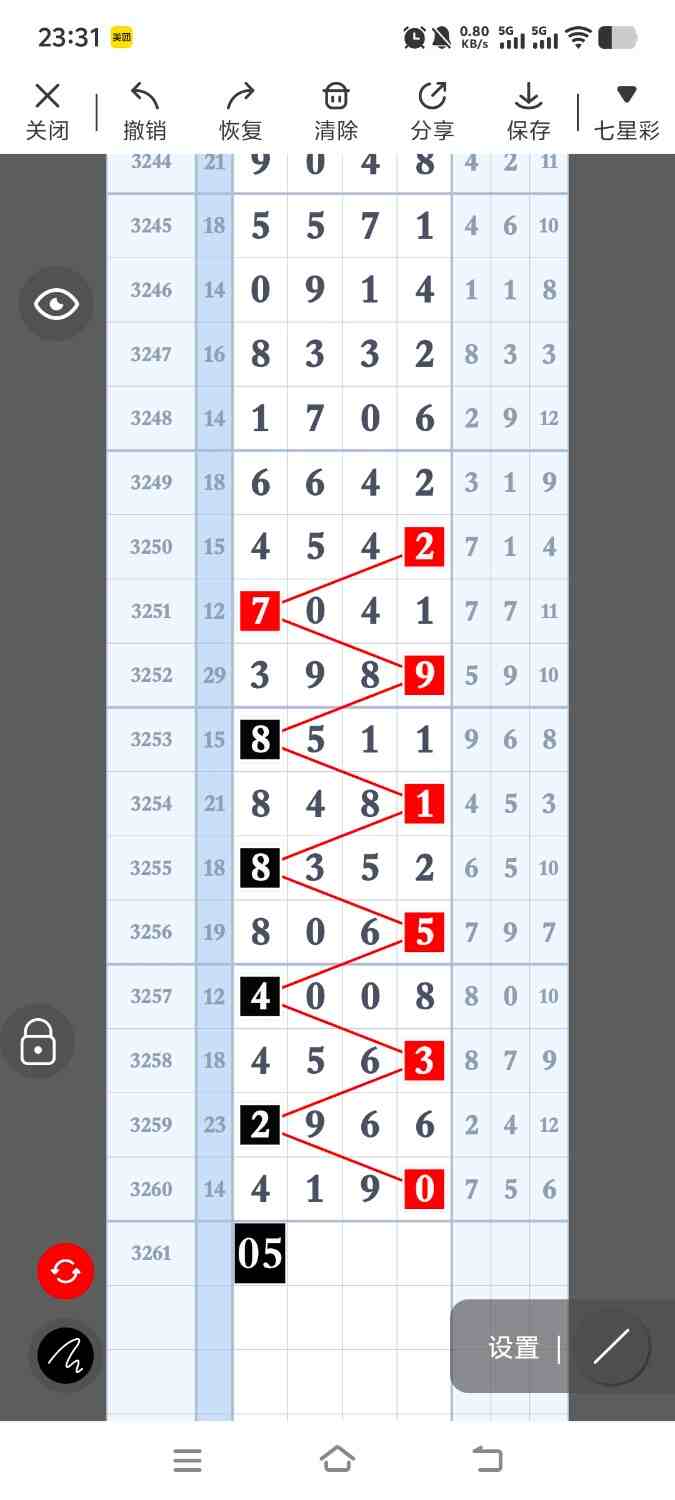
Task: Select the freehand scribble tool
Action: [65, 1356]
